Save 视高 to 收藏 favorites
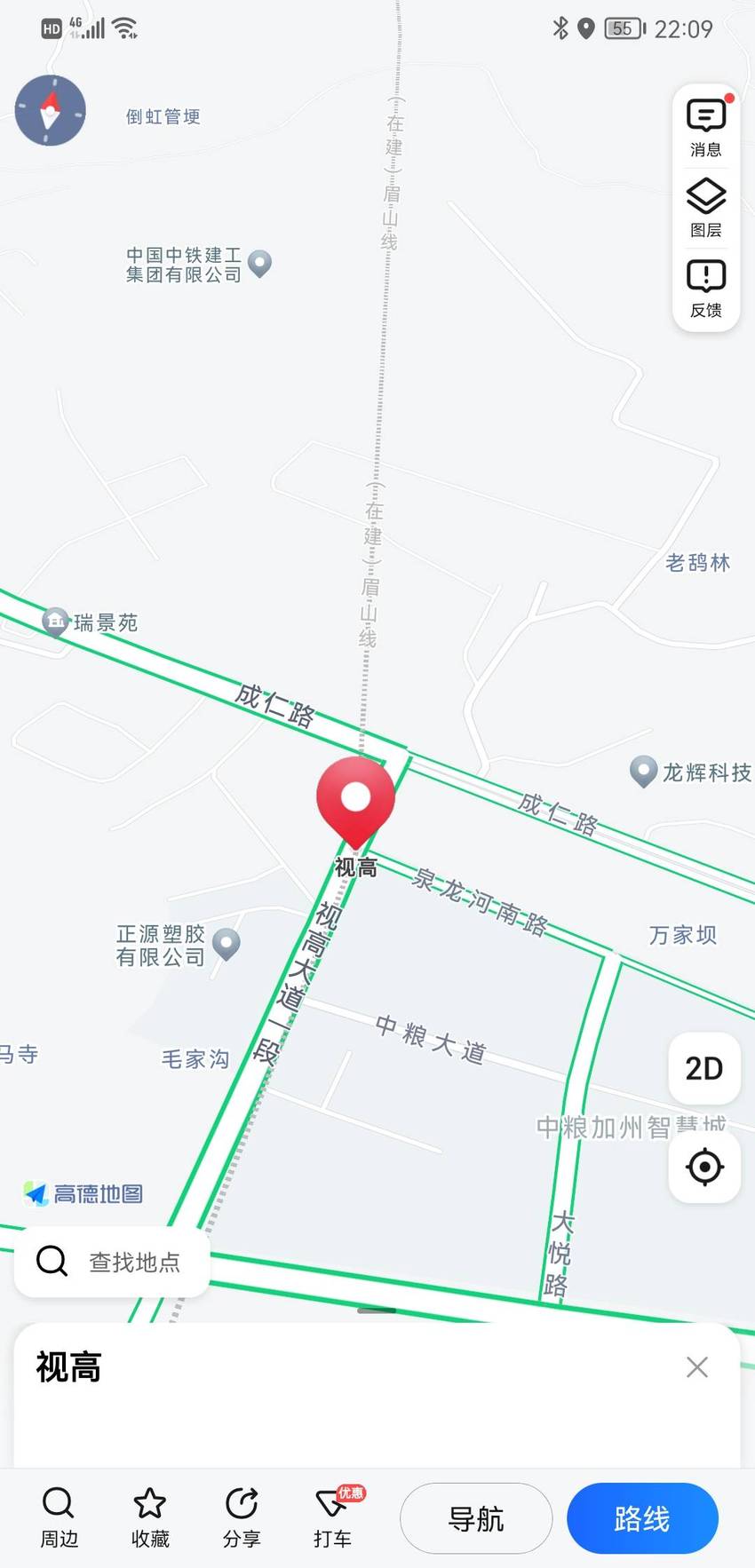755x1568 pixels. point(150,1518)
